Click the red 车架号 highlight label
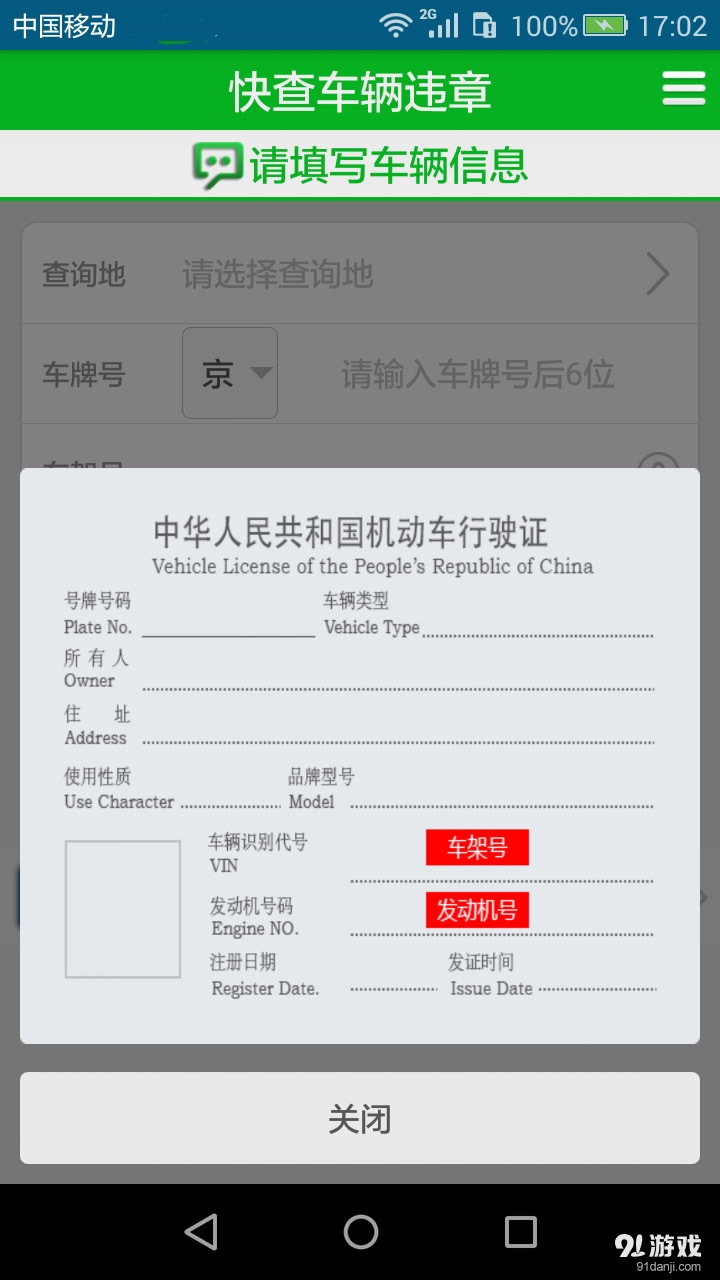The height and width of the screenshot is (1280, 720). (x=478, y=847)
